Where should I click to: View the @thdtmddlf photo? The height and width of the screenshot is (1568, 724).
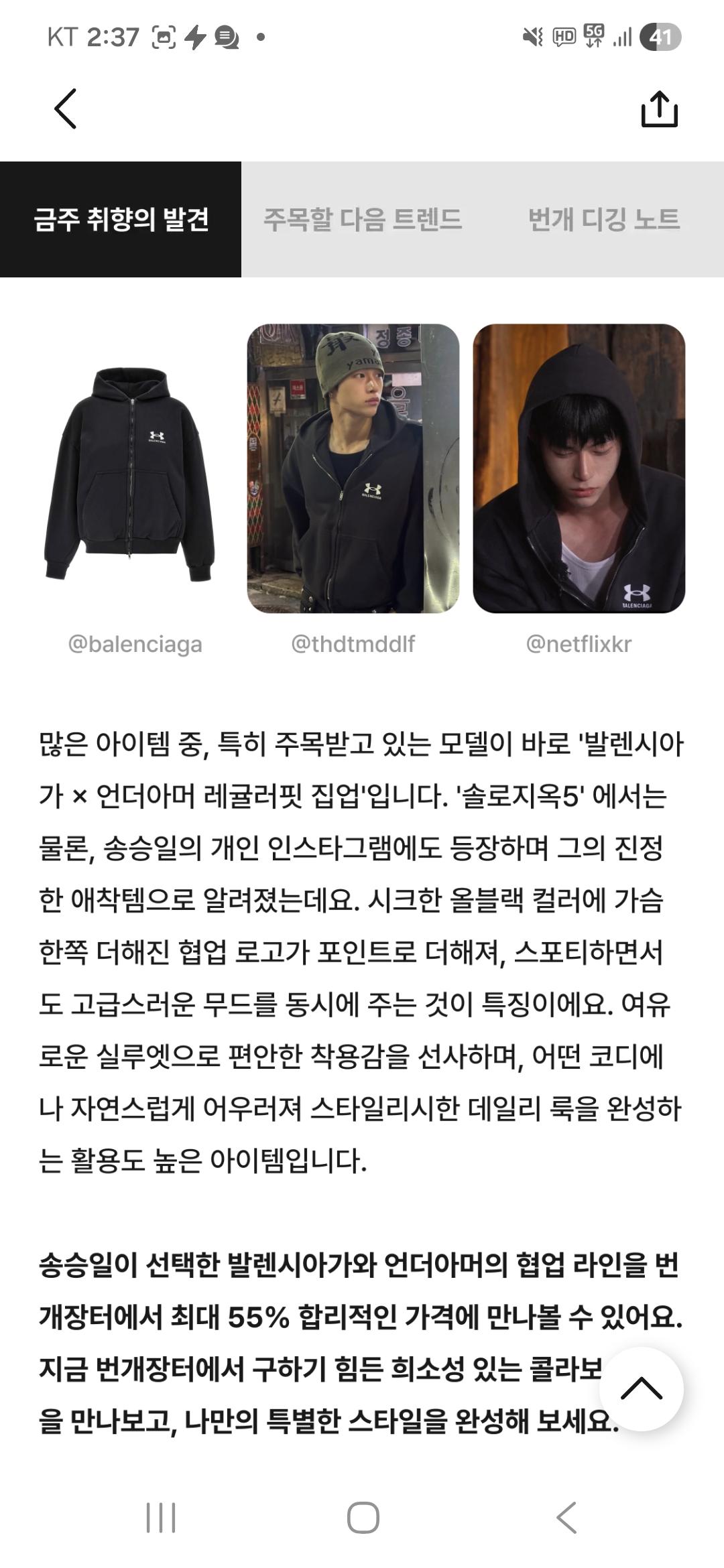(353, 469)
